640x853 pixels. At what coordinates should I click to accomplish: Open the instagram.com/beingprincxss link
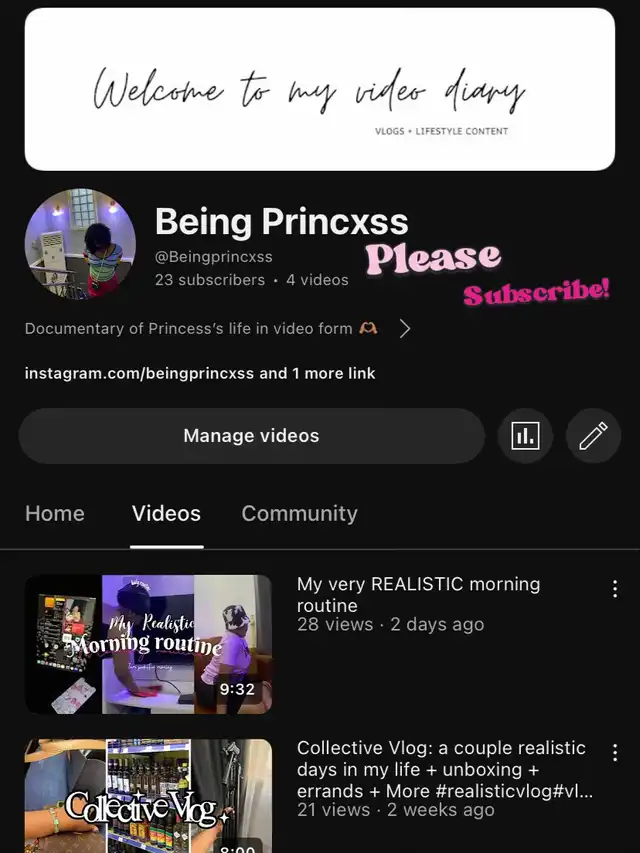(x=140, y=373)
